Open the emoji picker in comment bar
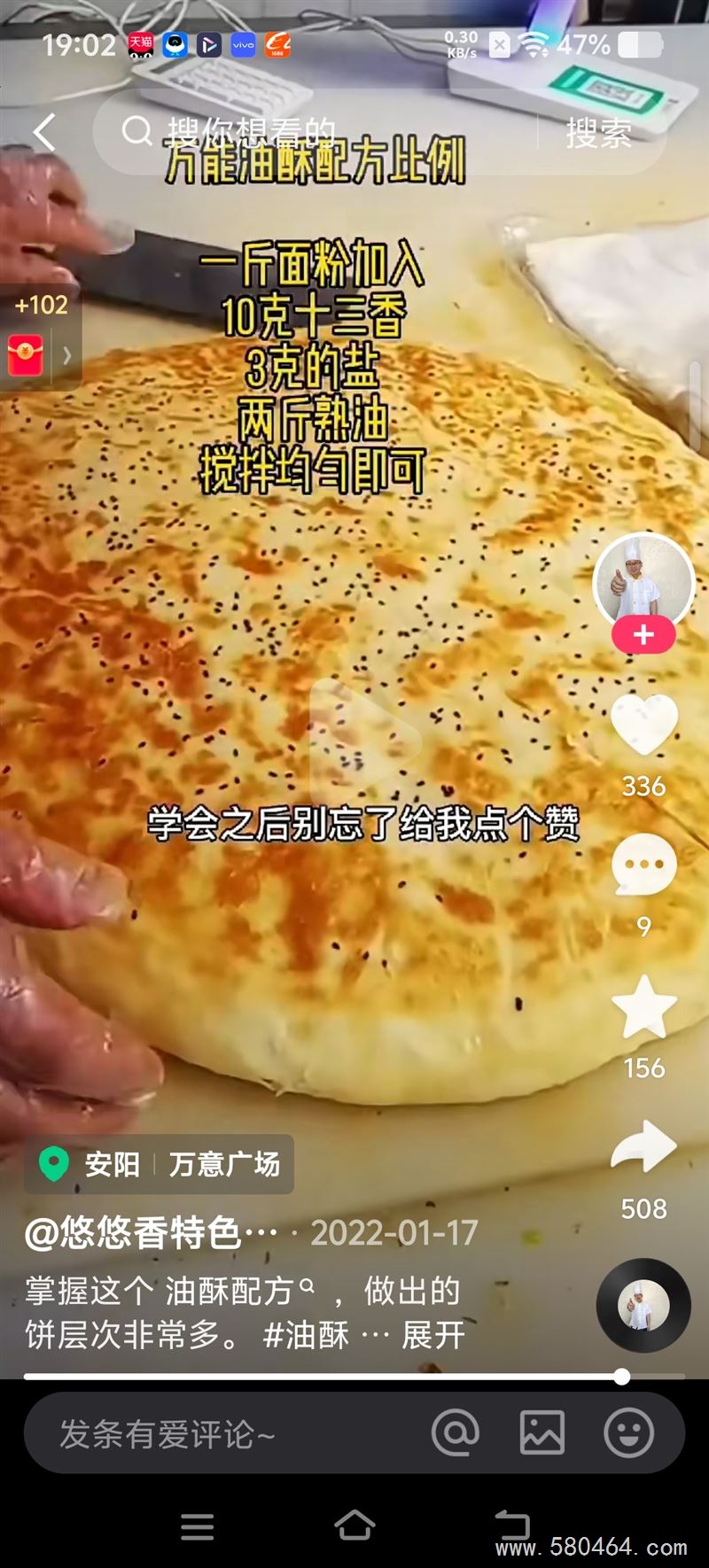 point(628,1432)
